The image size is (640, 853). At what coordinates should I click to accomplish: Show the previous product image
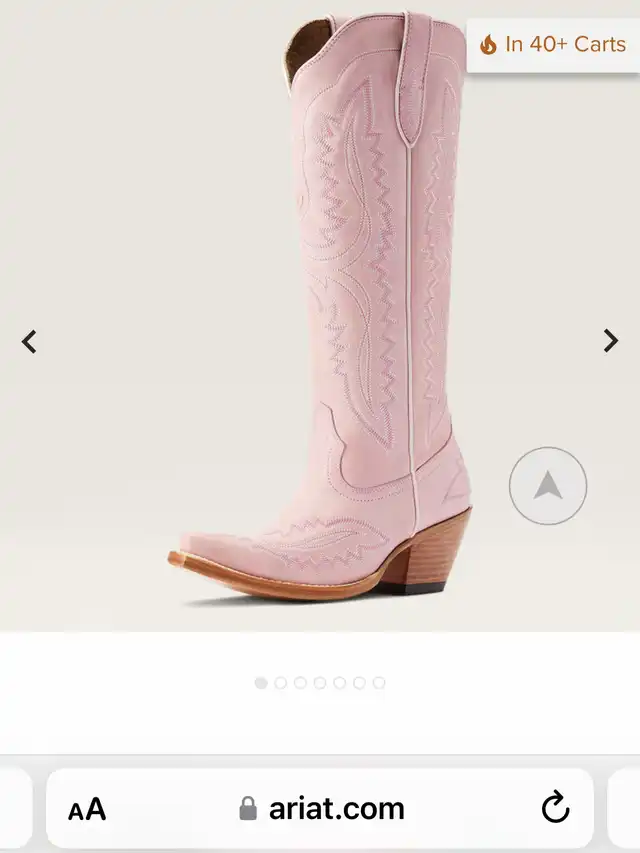click(29, 342)
